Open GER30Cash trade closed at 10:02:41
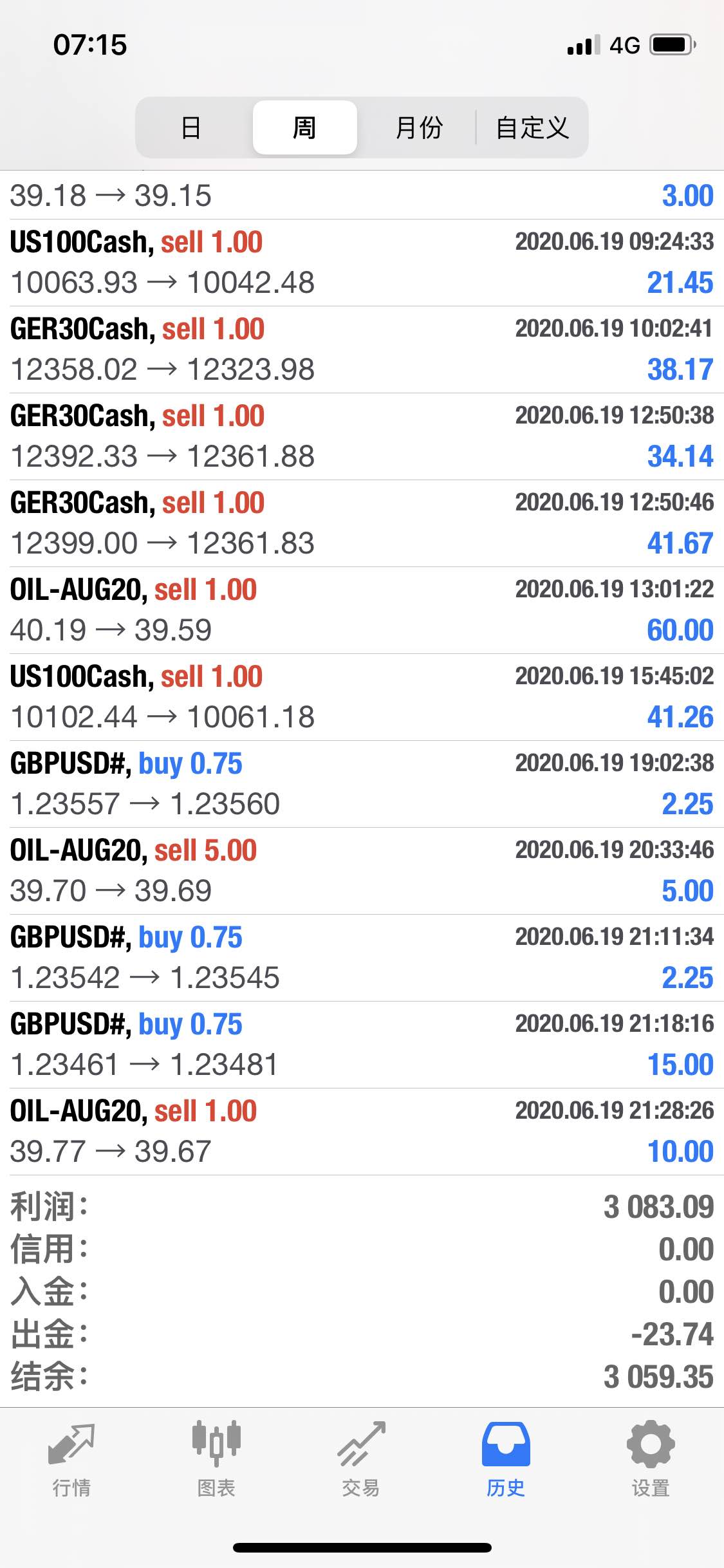 tap(362, 350)
